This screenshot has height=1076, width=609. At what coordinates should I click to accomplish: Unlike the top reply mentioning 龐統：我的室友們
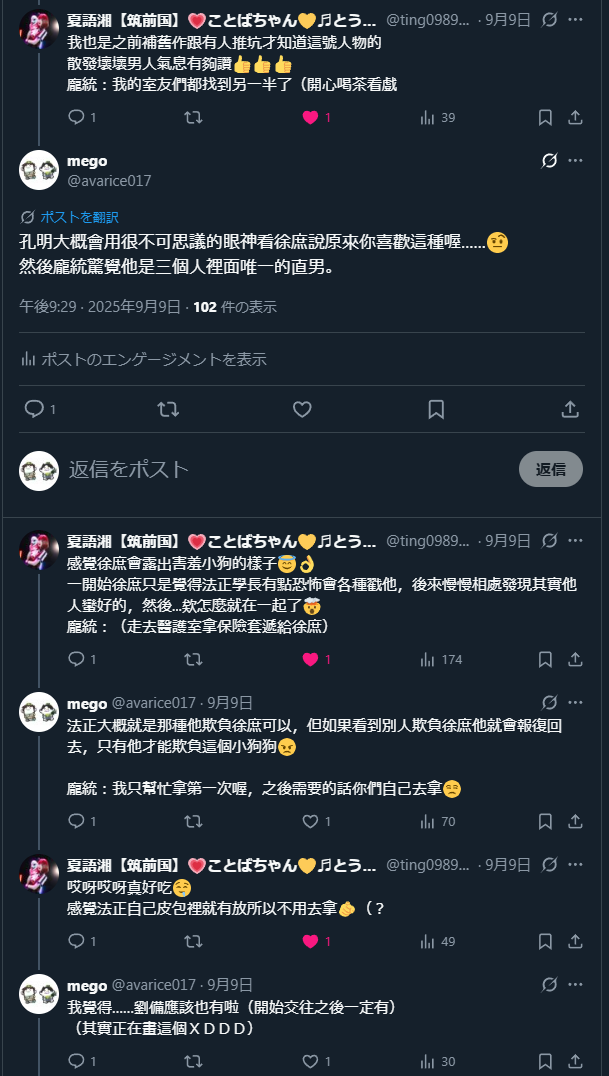click(310, 117)
